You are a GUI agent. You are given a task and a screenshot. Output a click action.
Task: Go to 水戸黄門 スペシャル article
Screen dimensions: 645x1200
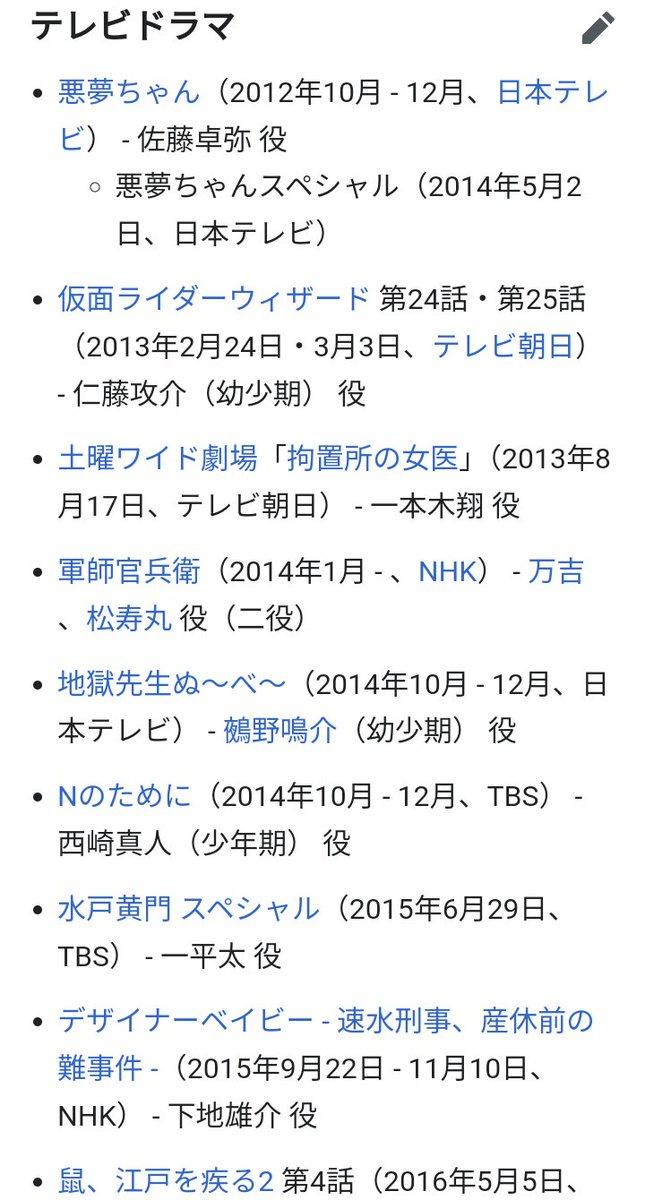189,910
